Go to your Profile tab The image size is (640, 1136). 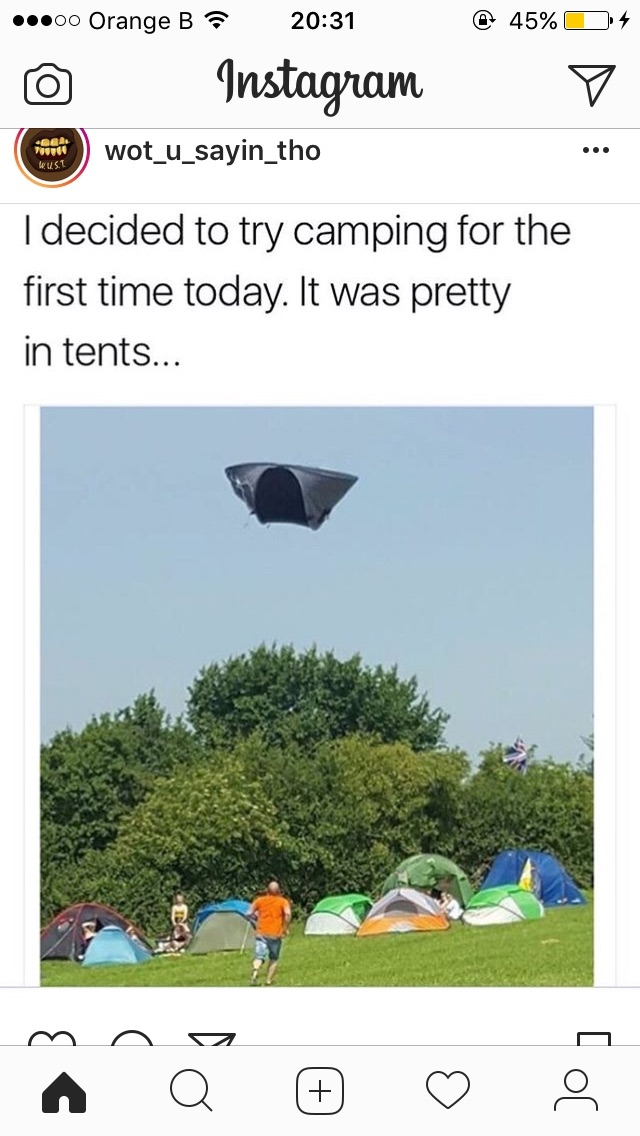coord(575,1090)
